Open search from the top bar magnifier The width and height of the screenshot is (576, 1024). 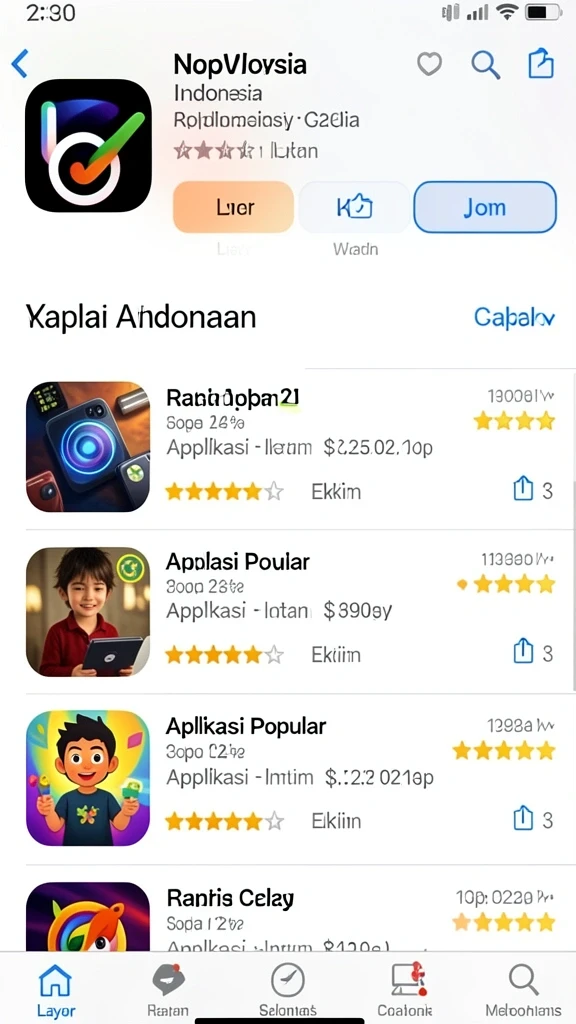(x=486, y=65)
